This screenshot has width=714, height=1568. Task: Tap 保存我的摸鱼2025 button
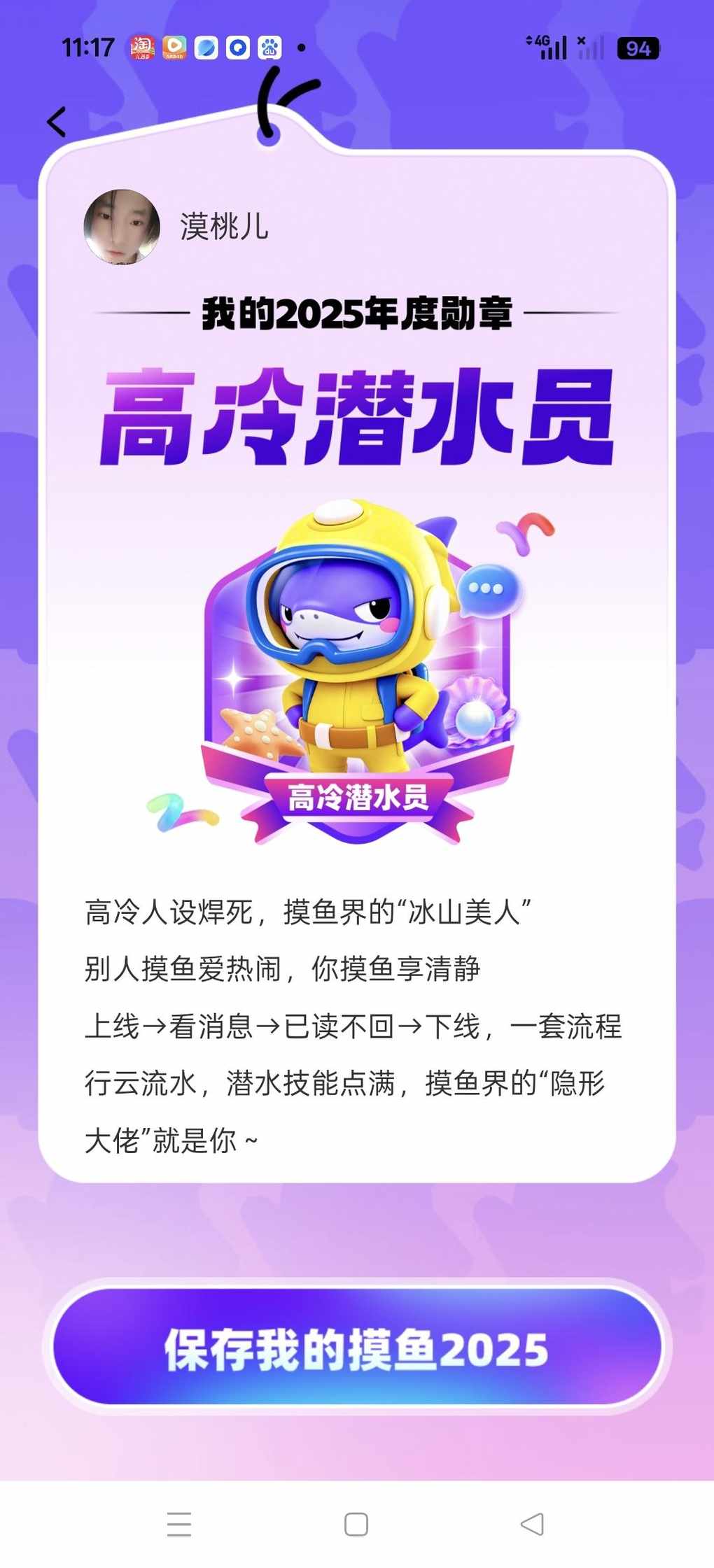pyautogui.click(x=357, y=1348)
